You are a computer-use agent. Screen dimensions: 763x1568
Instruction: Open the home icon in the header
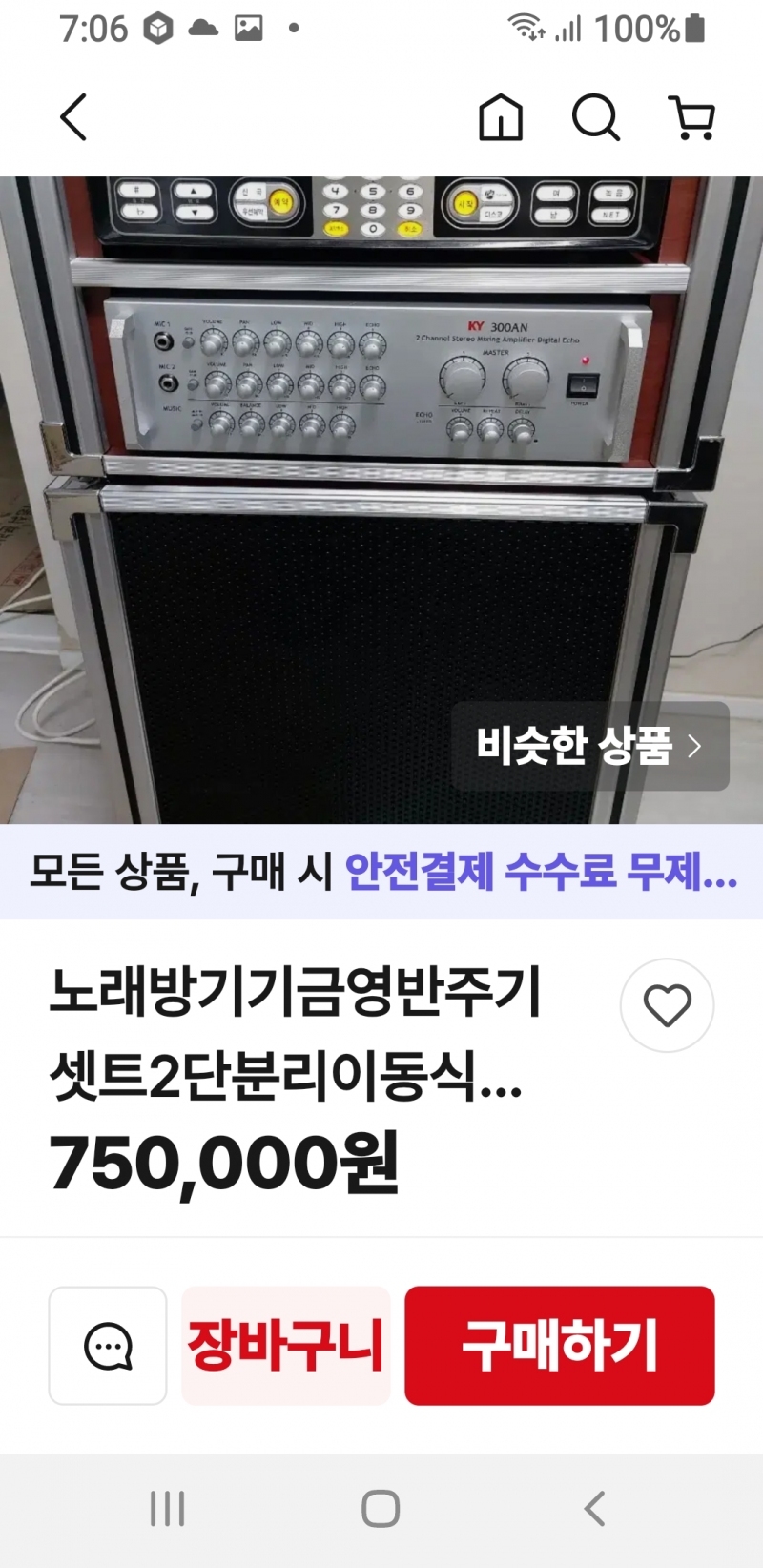point(501,118)
